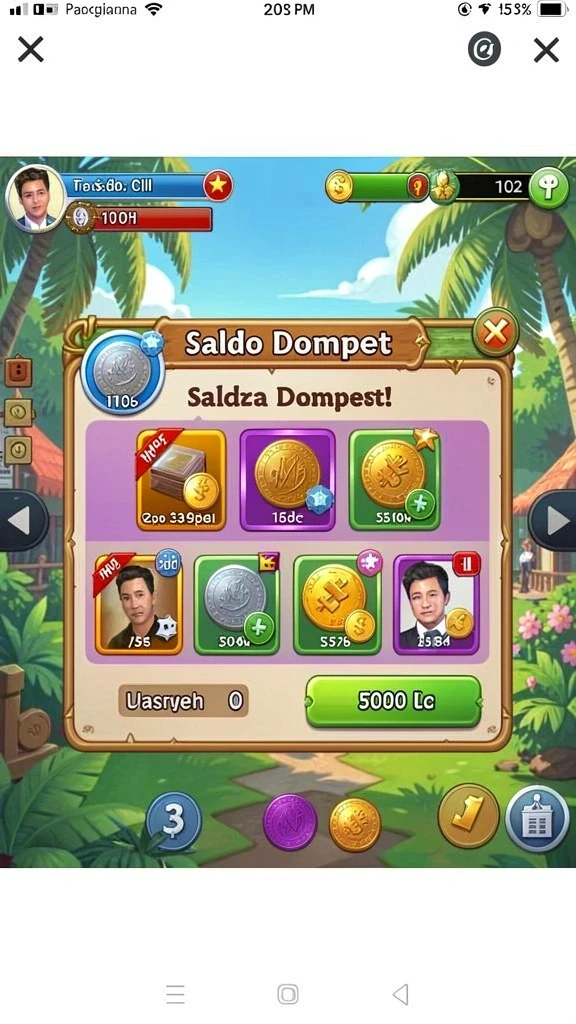Viewport: 576px width, 1024px height.
Task: Close the page with the top-right X
Action: coord(546,50)
